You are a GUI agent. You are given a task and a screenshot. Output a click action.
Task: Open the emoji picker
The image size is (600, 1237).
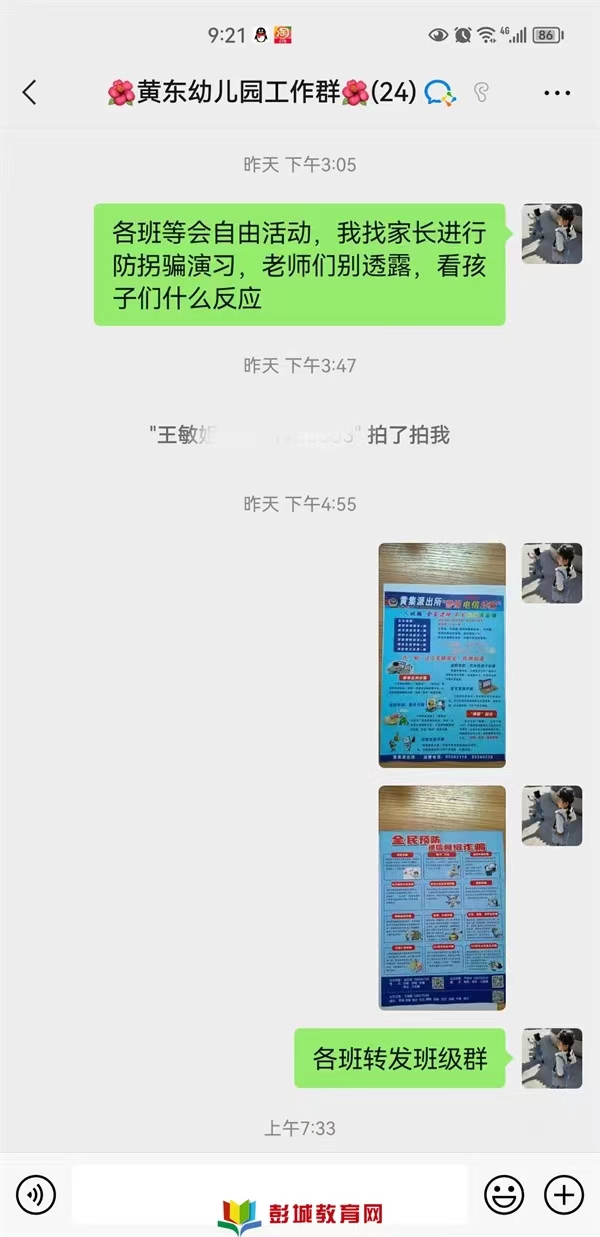(x=504, y=1193)
